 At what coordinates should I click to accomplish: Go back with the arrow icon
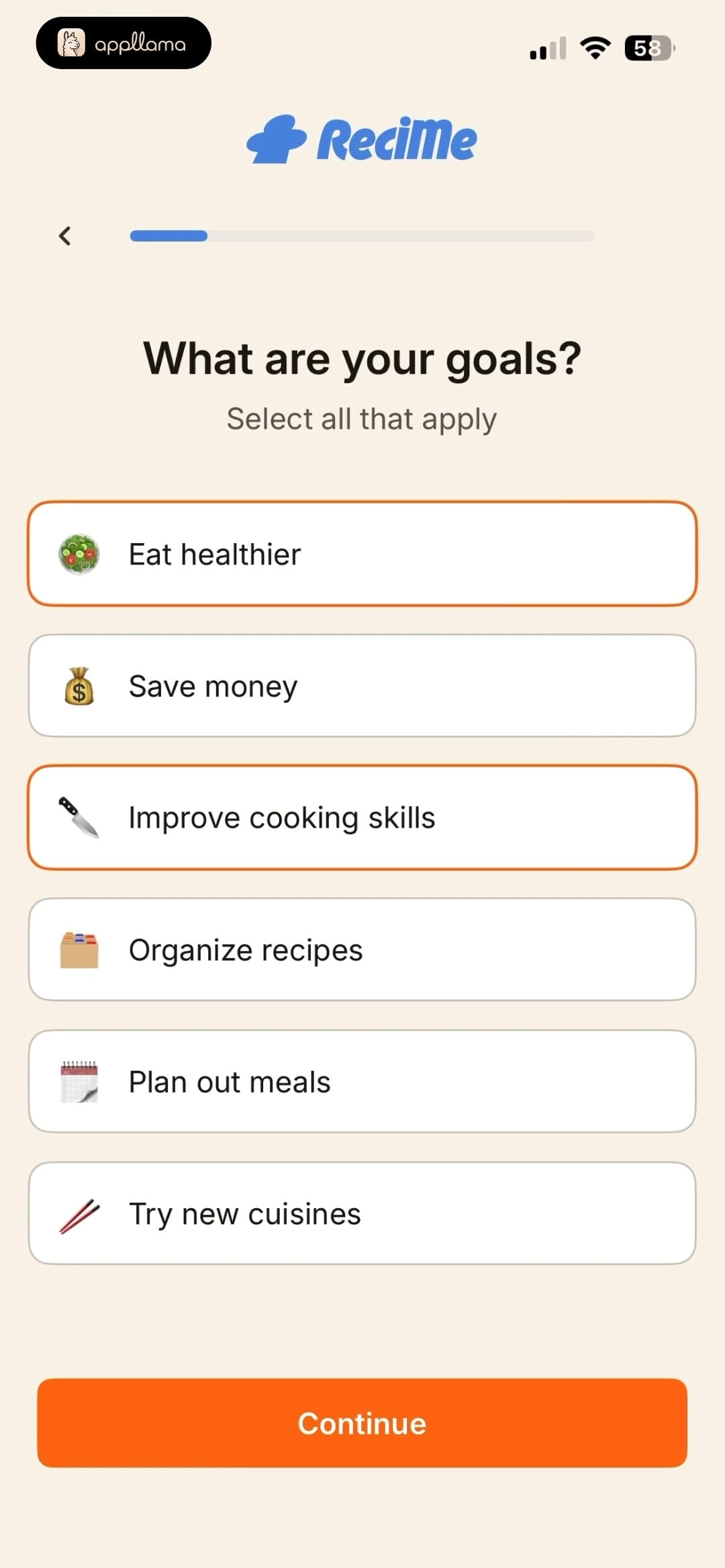(x=65, y=236)
